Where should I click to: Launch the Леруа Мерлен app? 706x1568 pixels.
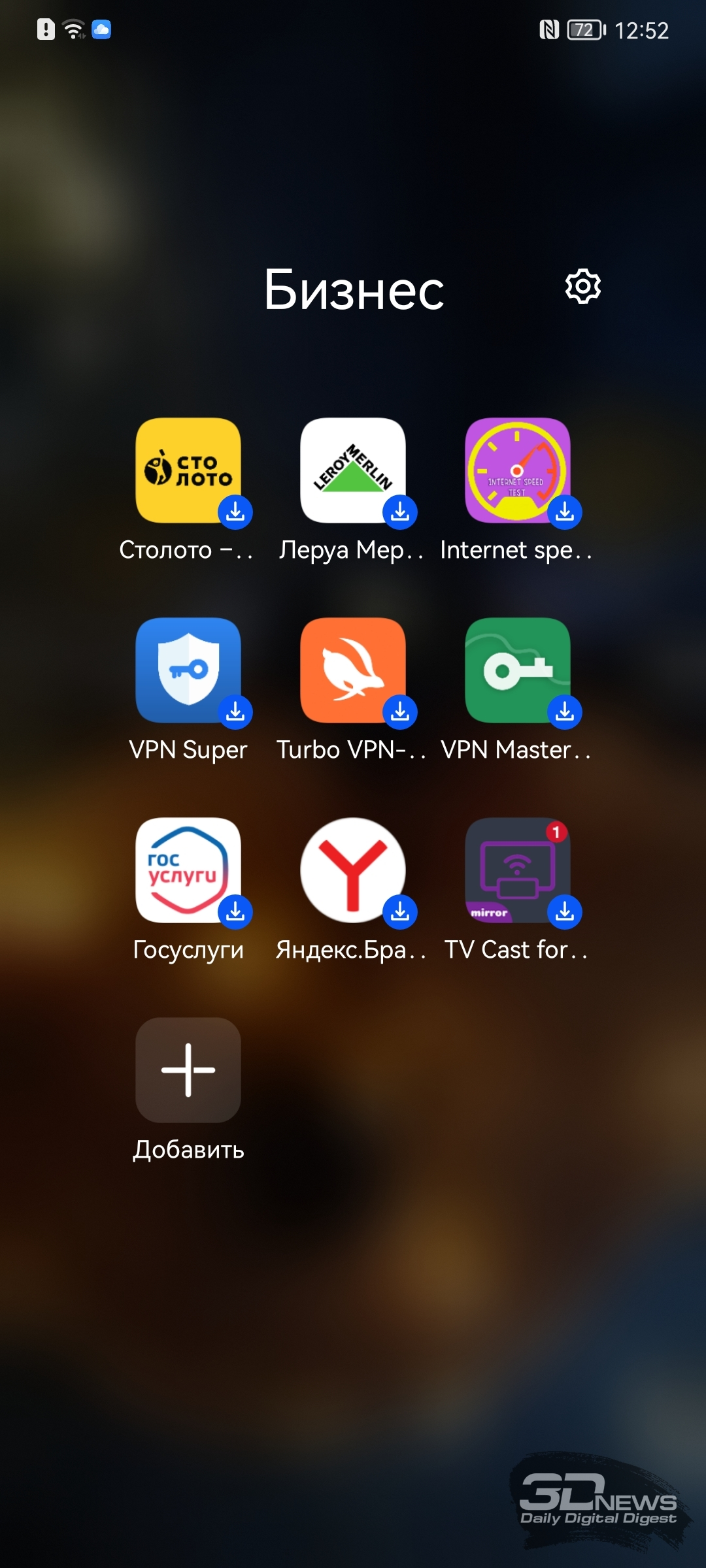tap(353, 470)
